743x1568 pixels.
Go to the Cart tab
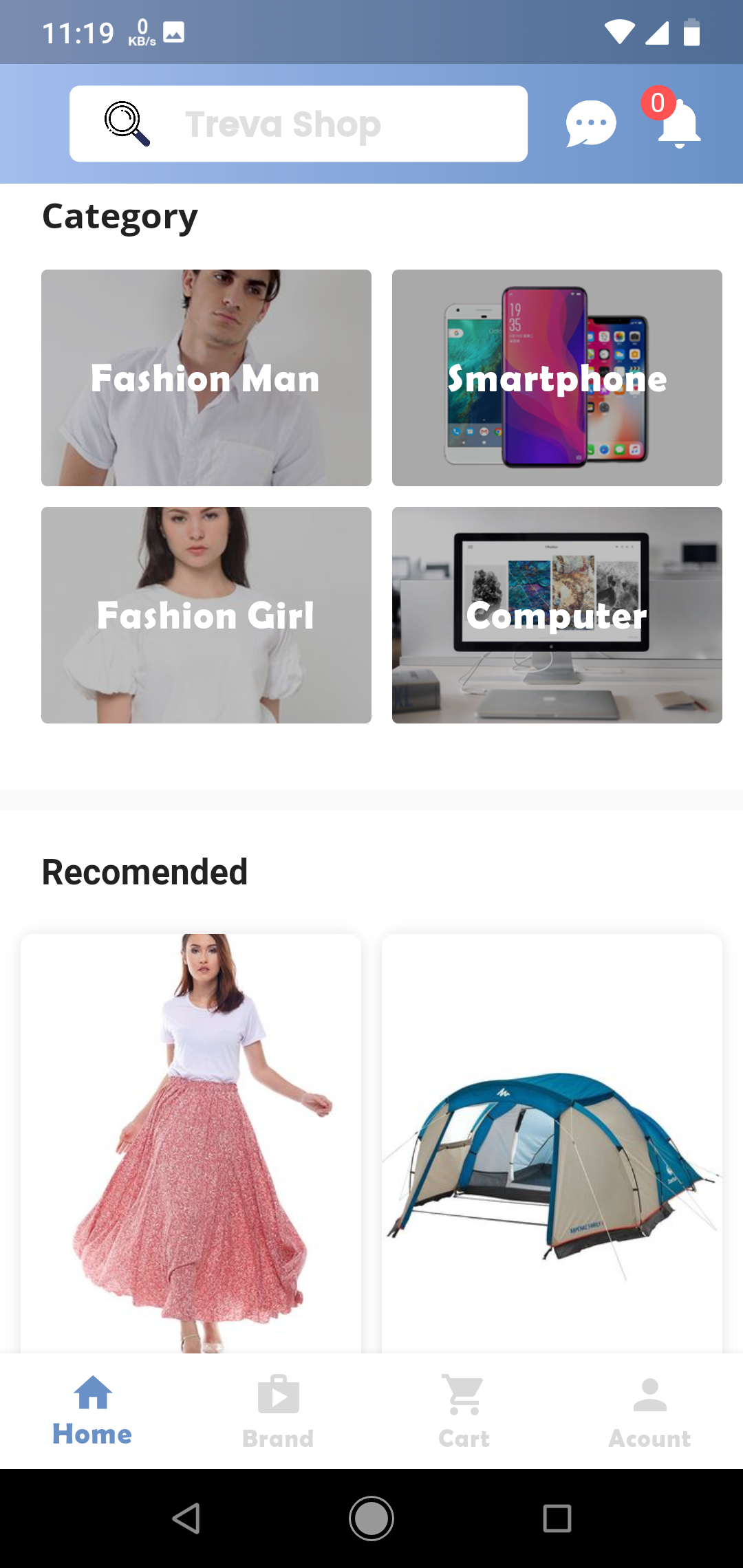tap(464, 1411)
